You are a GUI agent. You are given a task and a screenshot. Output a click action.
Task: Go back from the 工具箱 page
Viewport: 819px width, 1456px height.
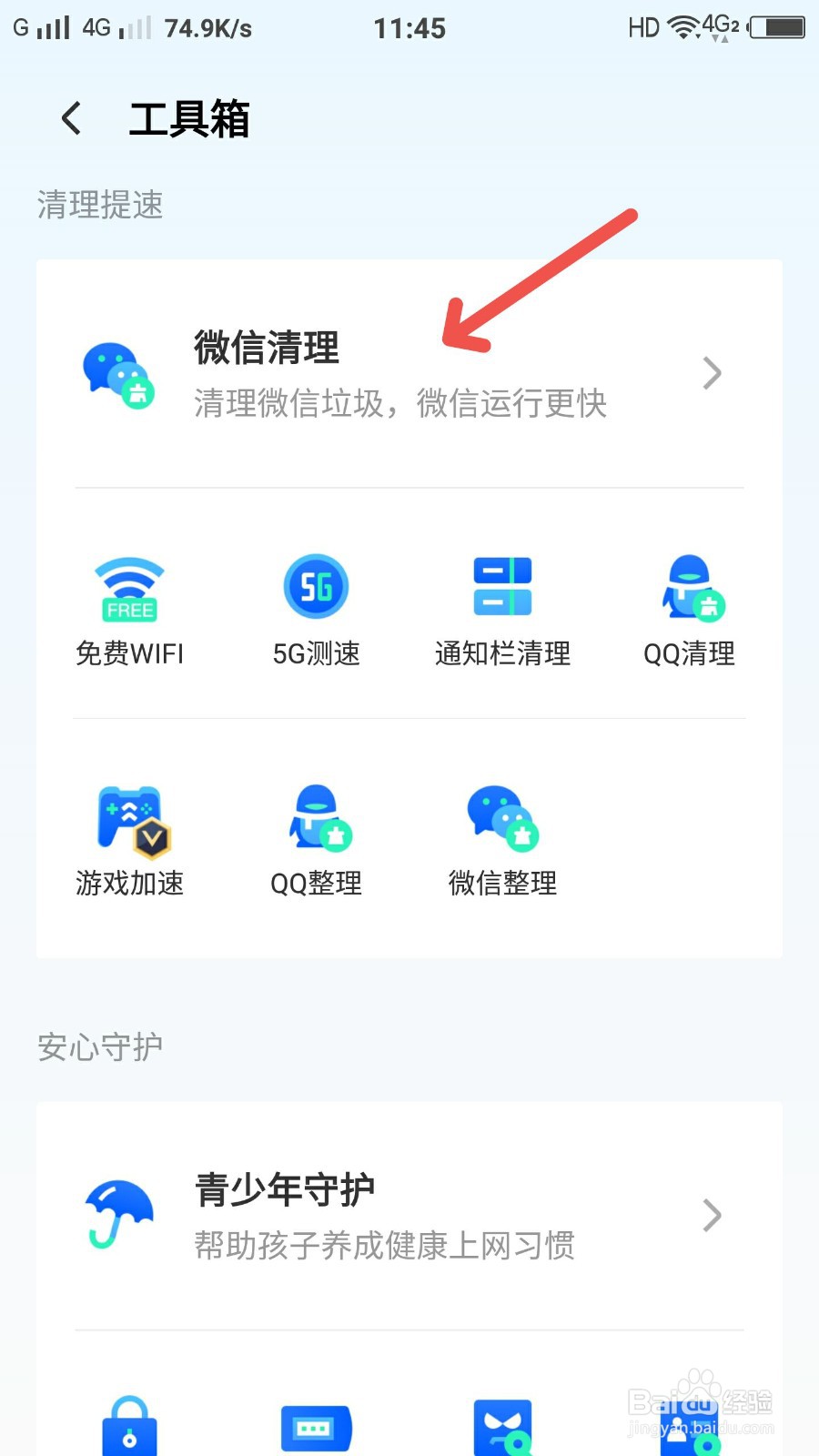pyautogui.click(x=71, y=118)
